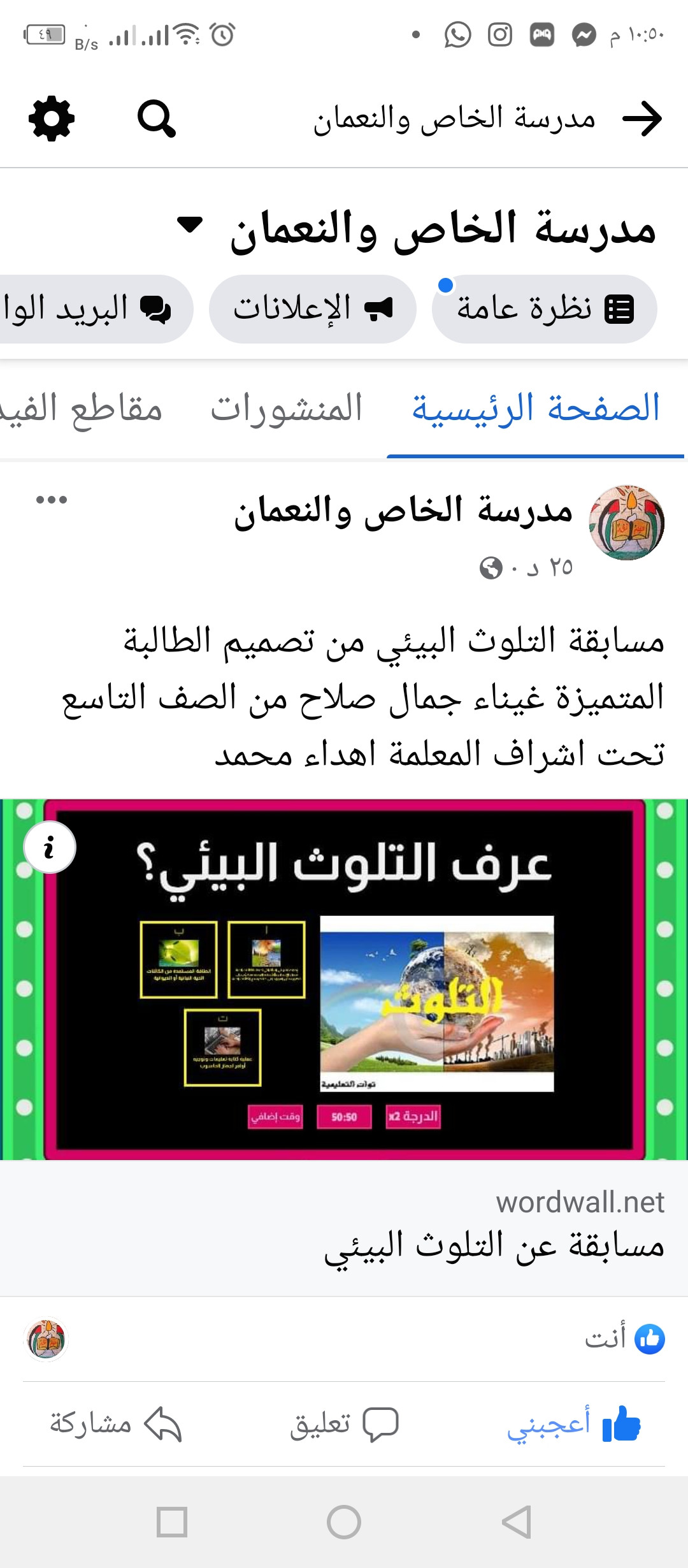
Task: Switch to the المنشورات tab
Action: coord(286,409)
